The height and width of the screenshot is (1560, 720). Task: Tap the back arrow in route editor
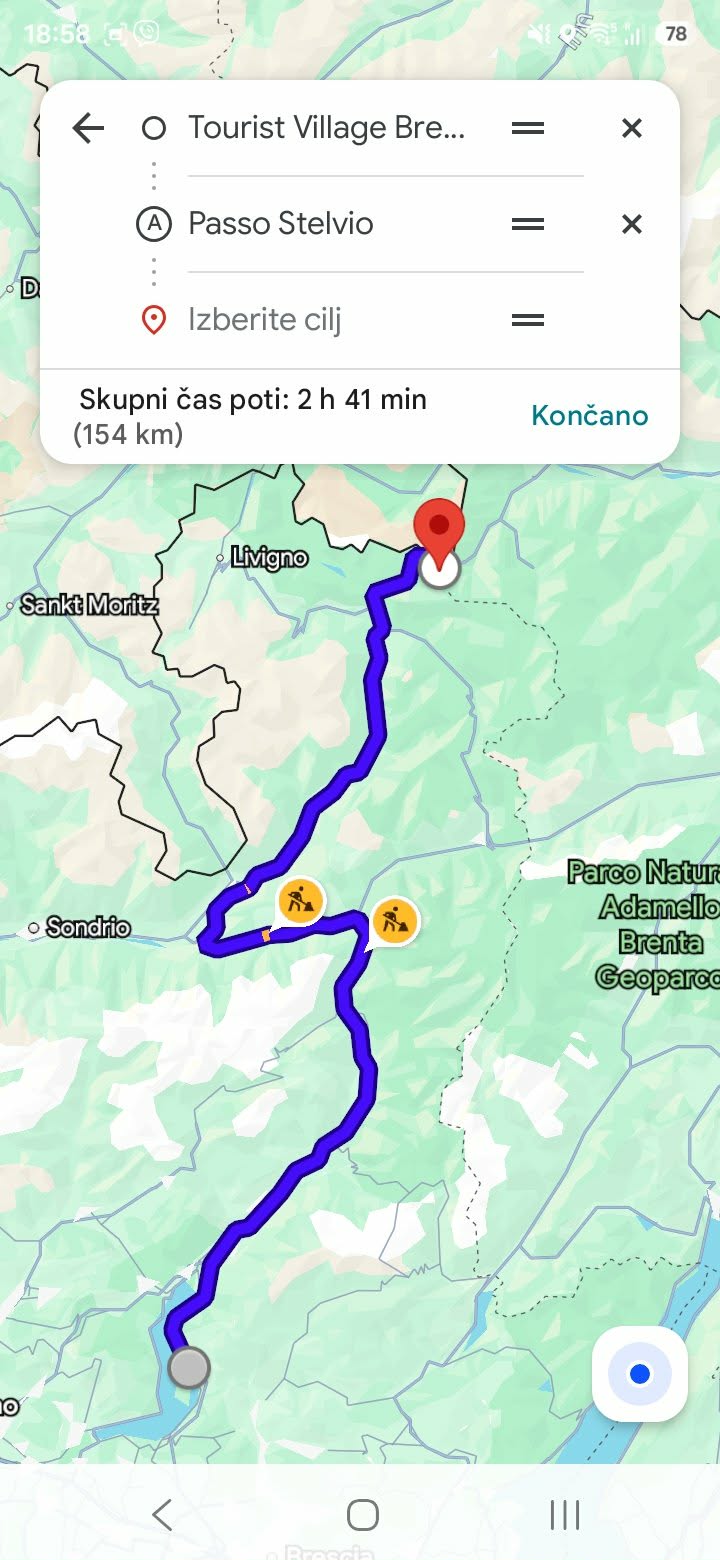88,128
